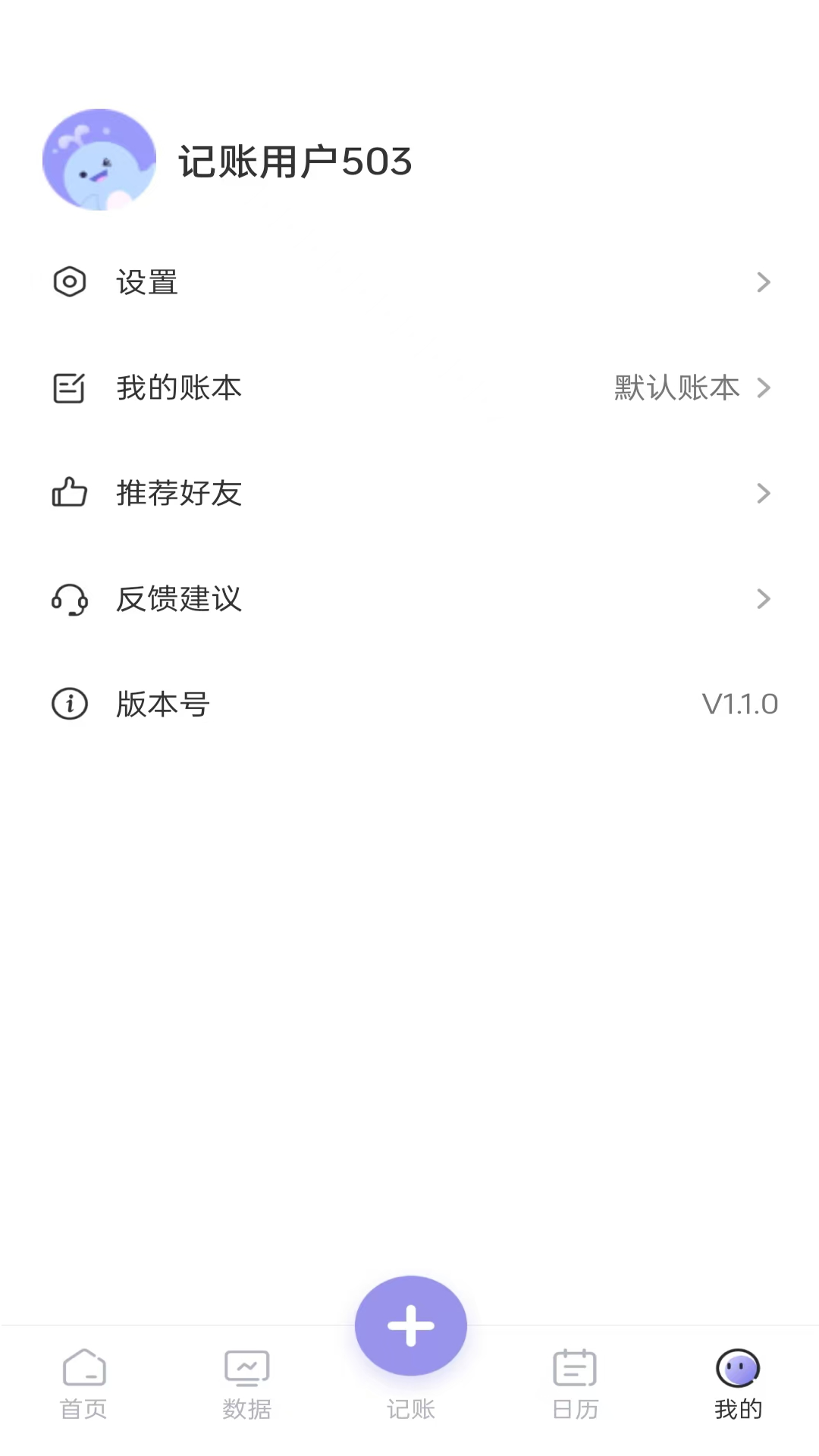Viewport: 819px width, 1456px height.
Task: Open the 设置 gear icon
Action: coord(70,282)
